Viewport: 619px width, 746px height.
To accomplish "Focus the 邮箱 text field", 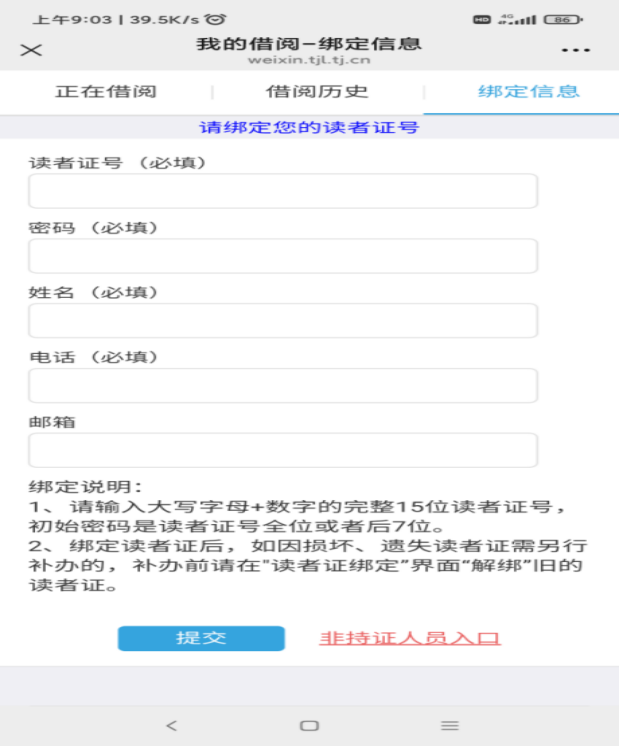I will pyautogui.click(x=283, y=450).
